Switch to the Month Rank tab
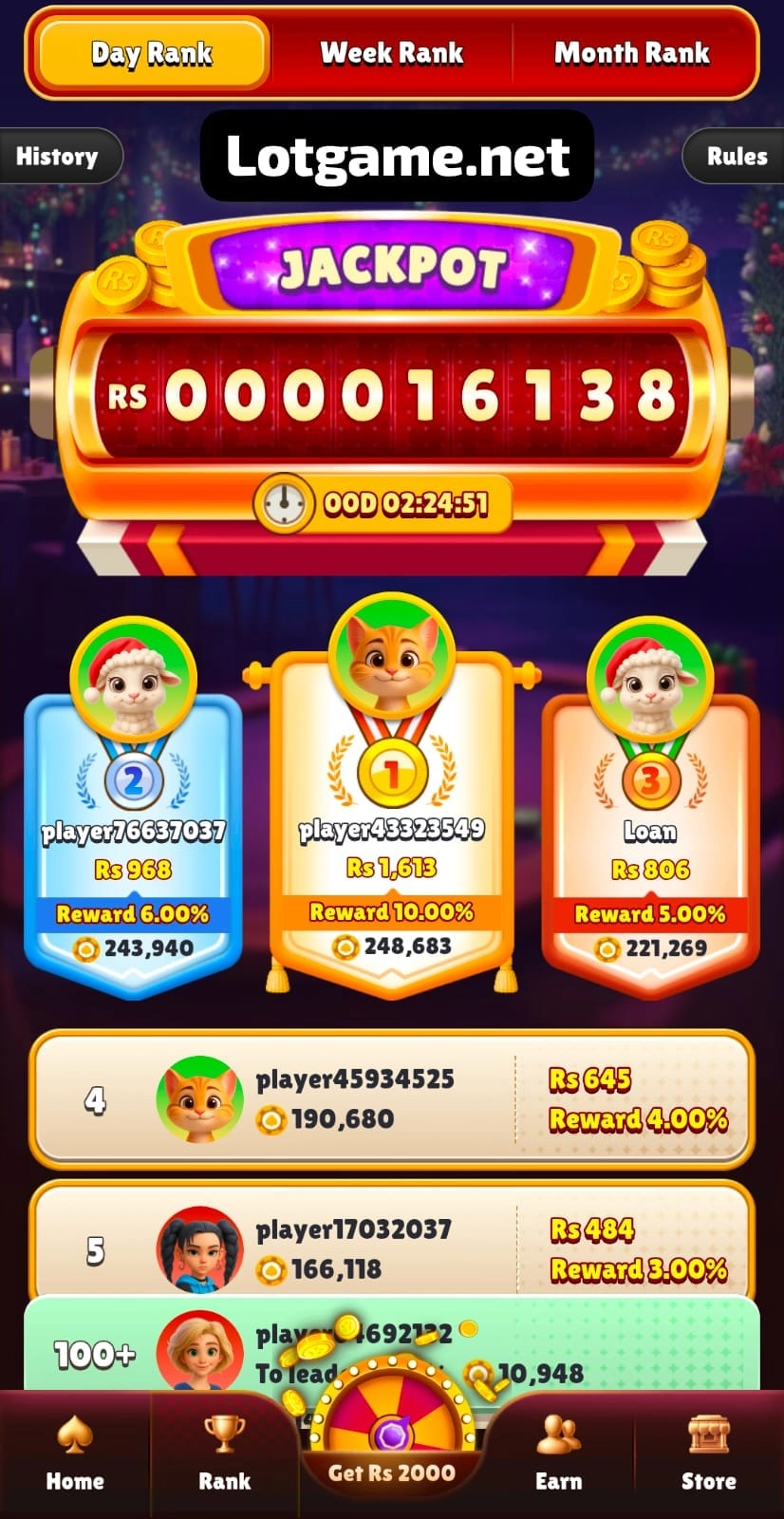 [x=633, y=54]
